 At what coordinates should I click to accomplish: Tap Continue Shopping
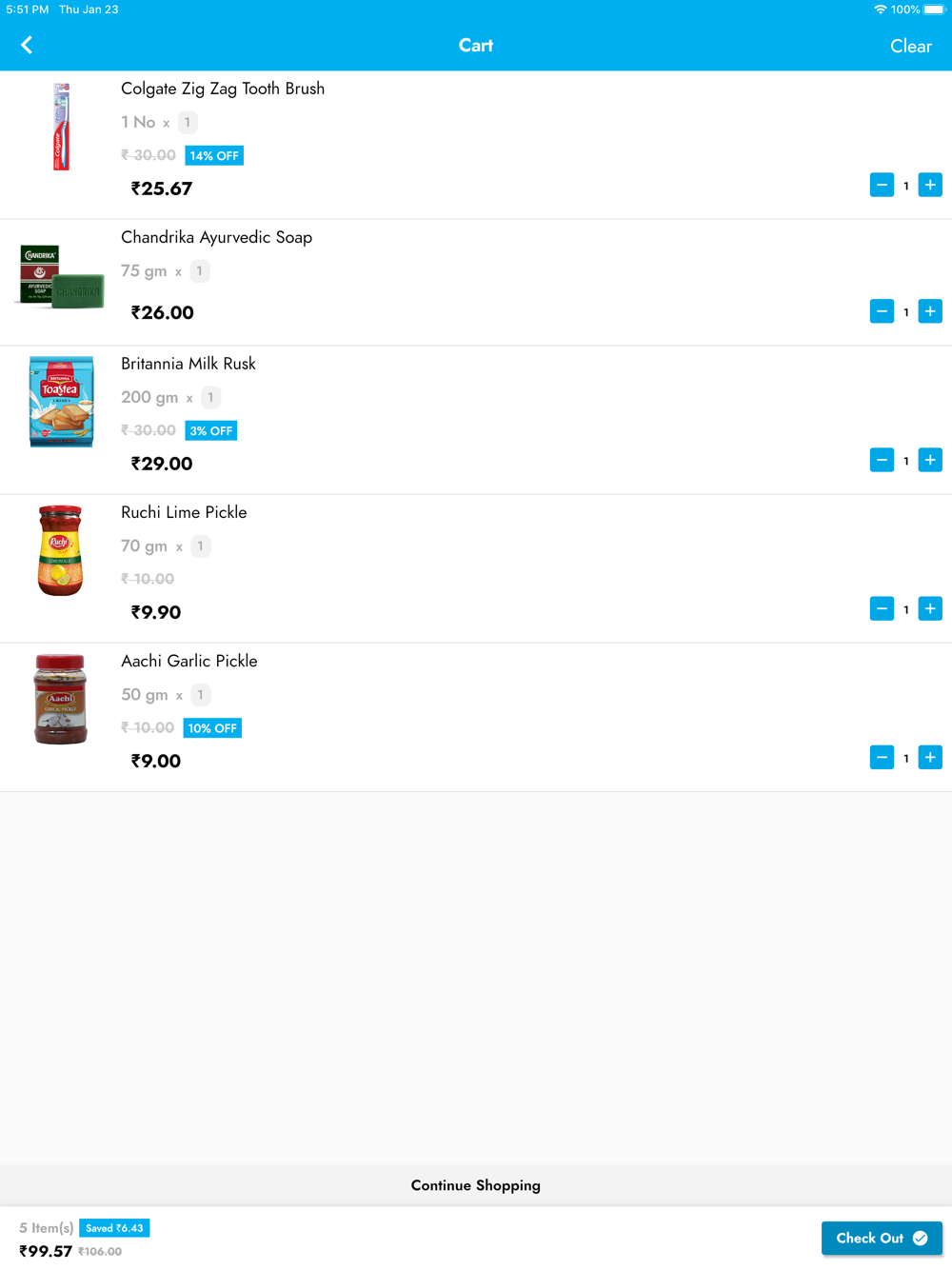(x=476, y=1185)
